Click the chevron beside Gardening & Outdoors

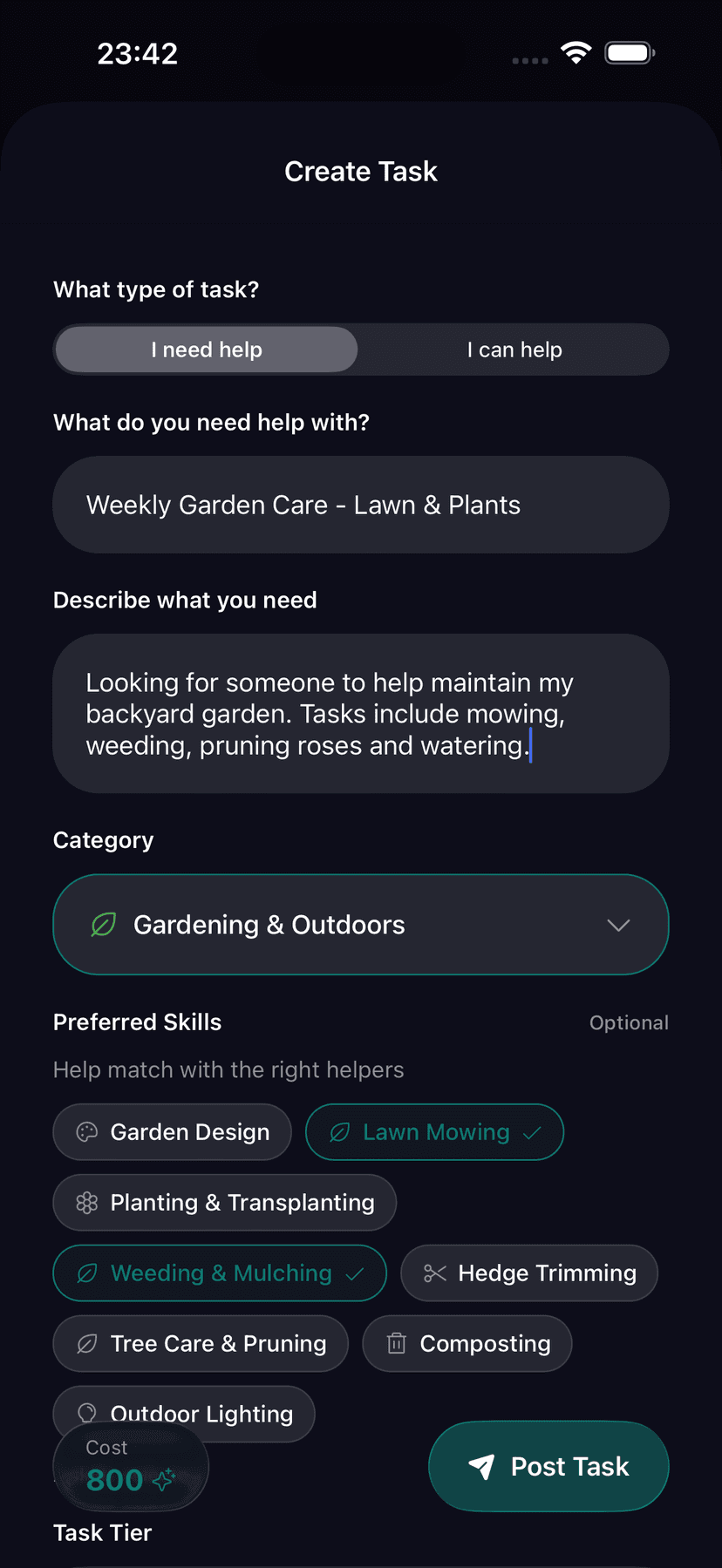pyautogui.click(x=618, y=925)
